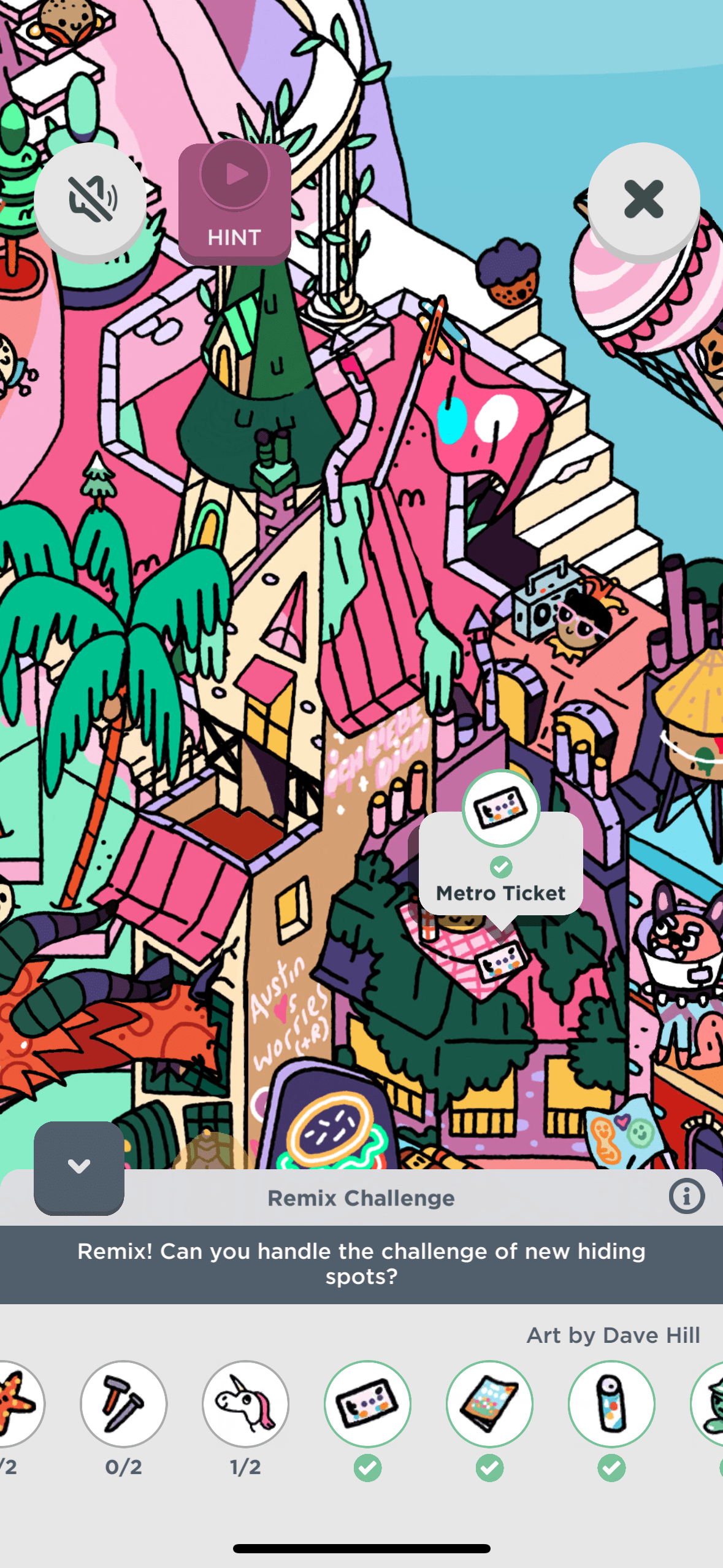Select the found spray can item
The height and width of the screenshot is (1568, 723).
coord(611,1404)
